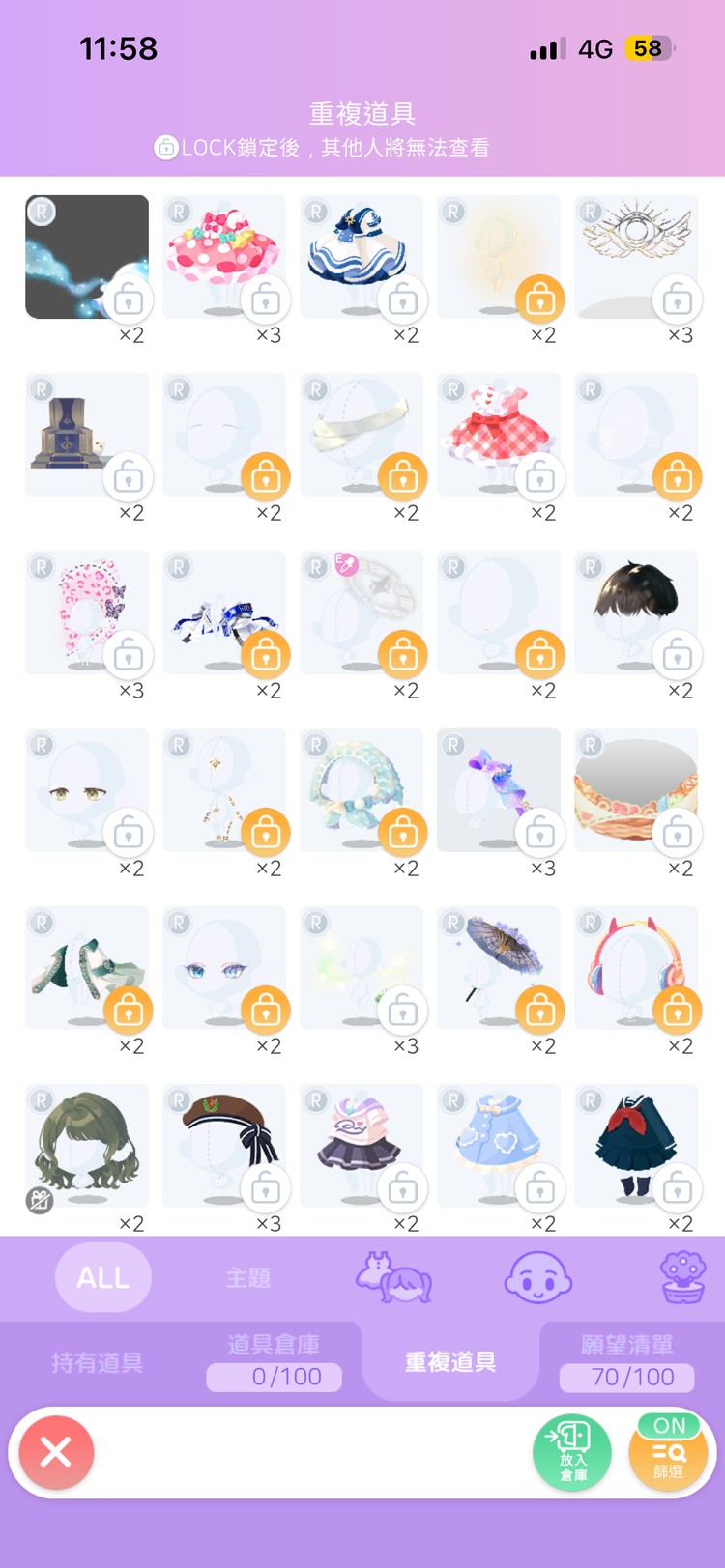This screenshot has width=725, height=1568.
Task: Select the navy school uniform item
Action: tap(633, 1142)
